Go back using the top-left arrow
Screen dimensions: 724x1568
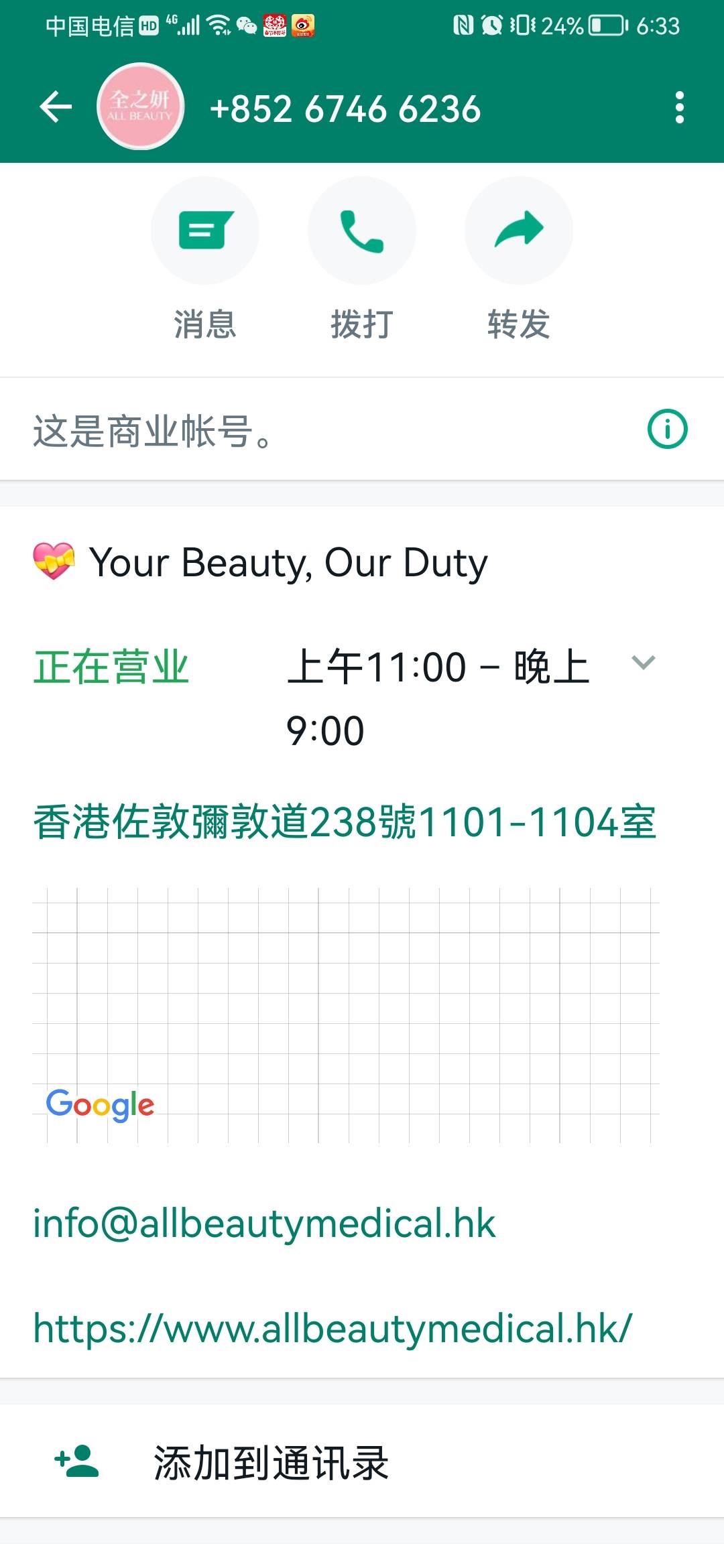(56, 107)
